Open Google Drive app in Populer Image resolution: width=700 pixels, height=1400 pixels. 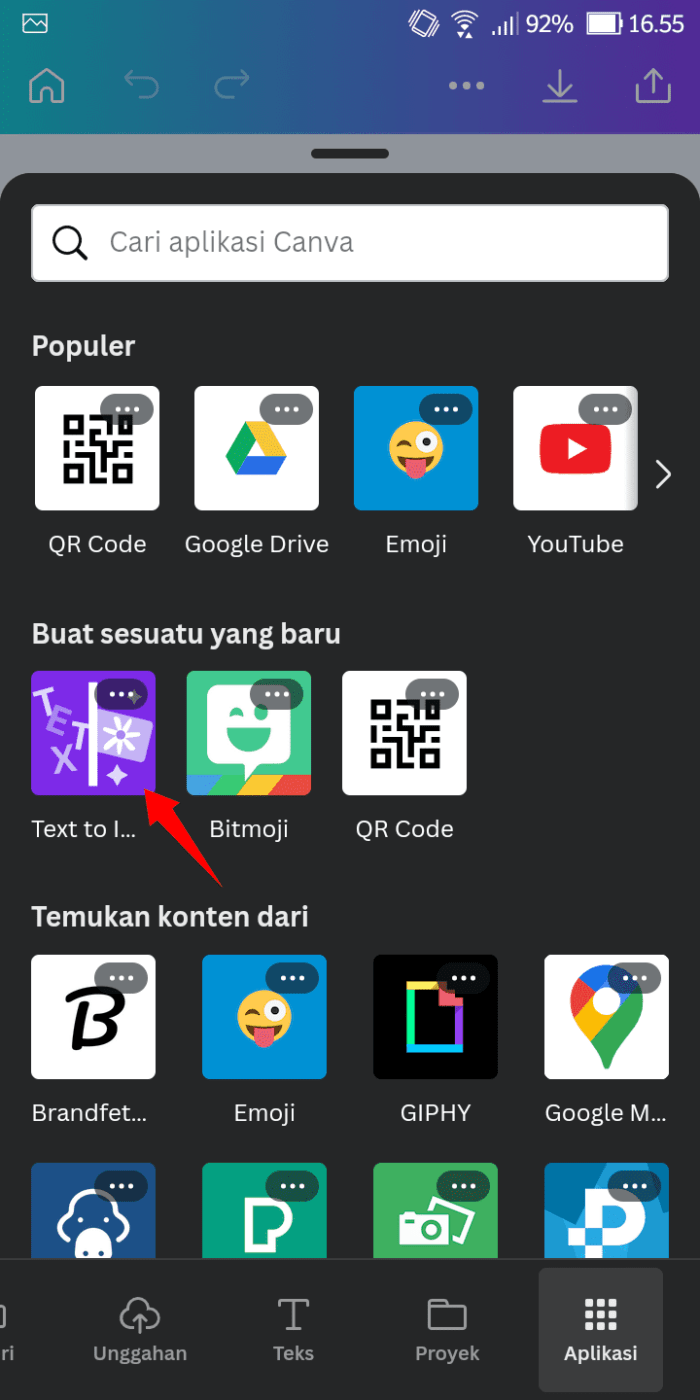(257, 448)
